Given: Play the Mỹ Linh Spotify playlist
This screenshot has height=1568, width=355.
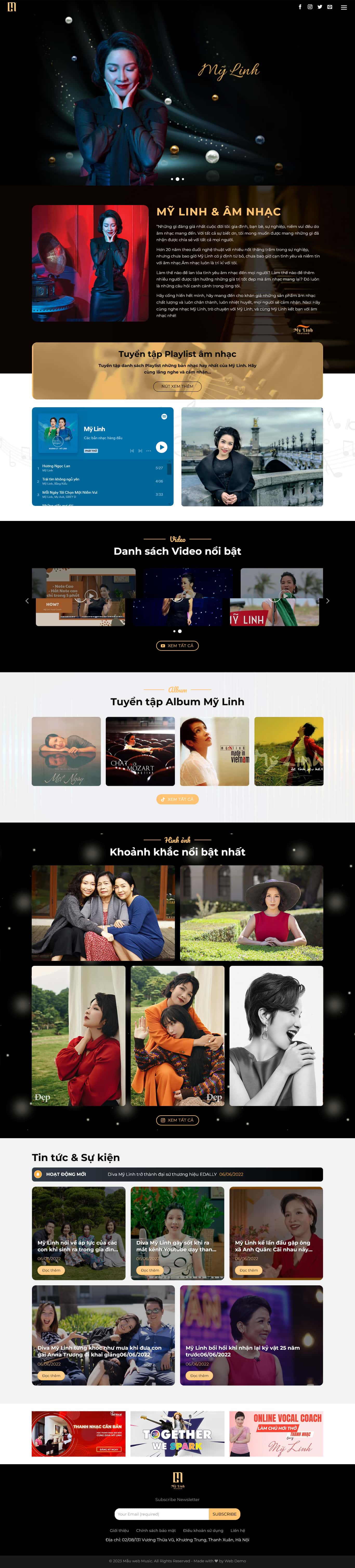Looking at the screenshot, I should (162, 447).
